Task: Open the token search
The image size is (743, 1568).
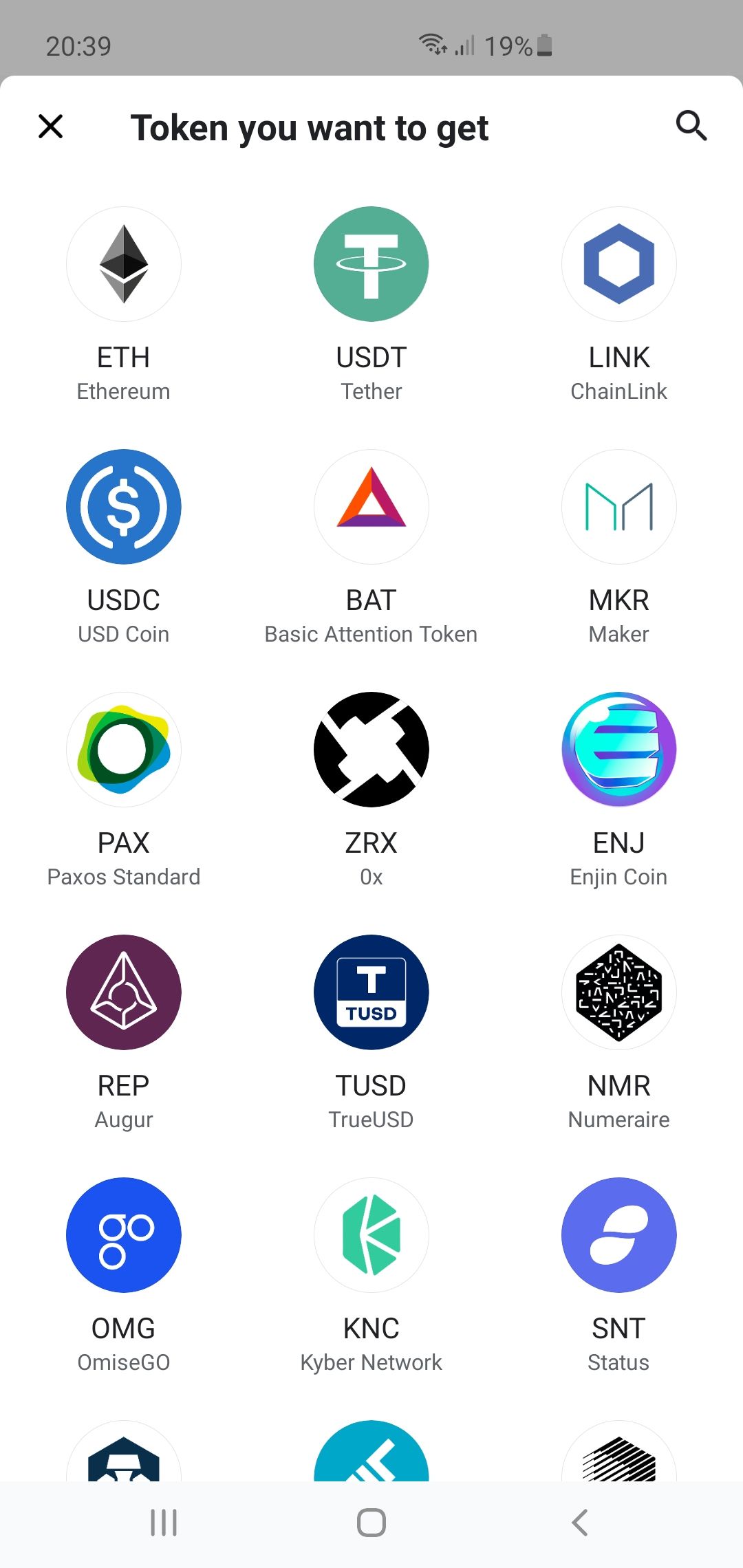Action: pos(691,126)
